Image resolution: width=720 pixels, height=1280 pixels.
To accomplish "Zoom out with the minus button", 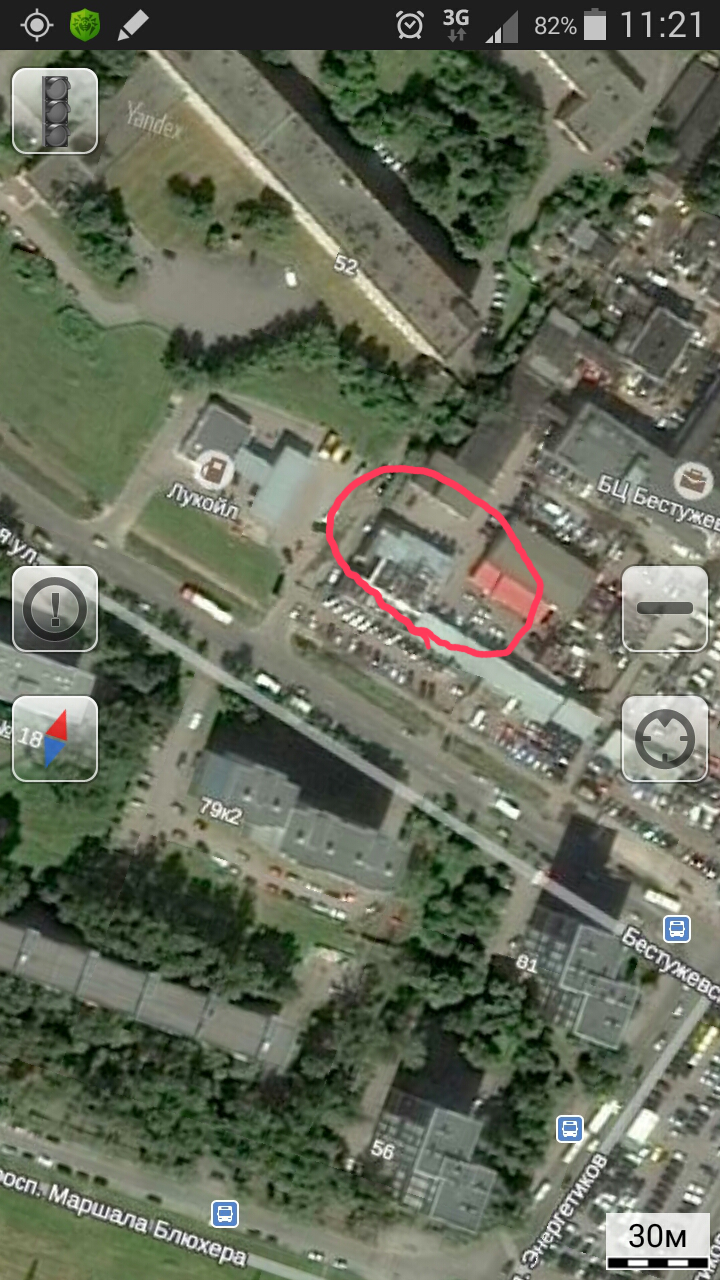I will click(665, 609).
